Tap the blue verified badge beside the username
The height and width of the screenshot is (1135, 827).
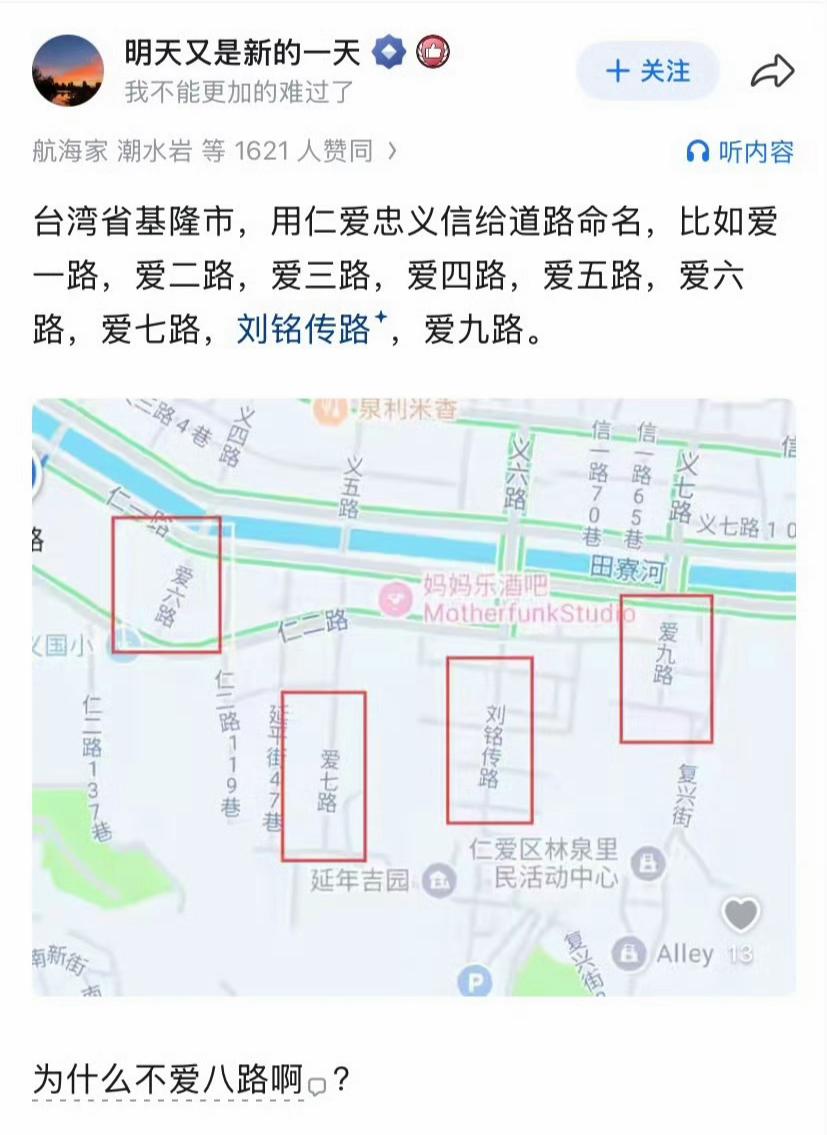(x=388, y=52)
